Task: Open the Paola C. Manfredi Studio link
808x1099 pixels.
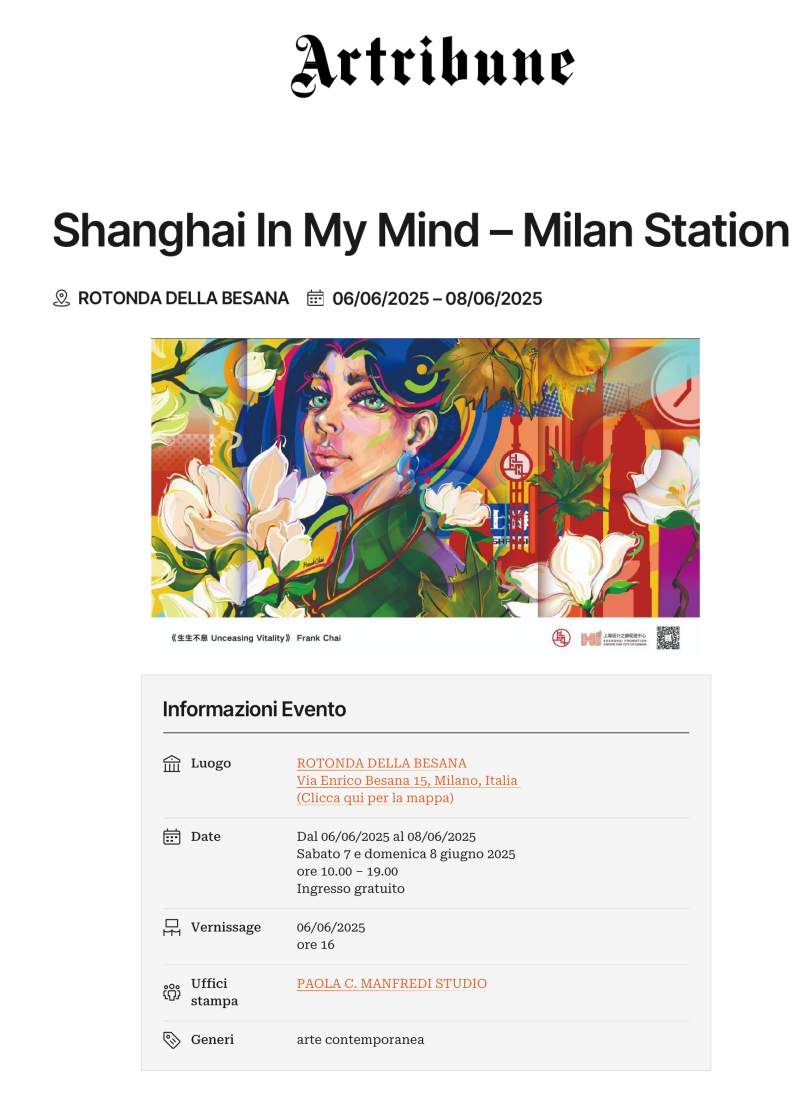Action: point(391,983)
